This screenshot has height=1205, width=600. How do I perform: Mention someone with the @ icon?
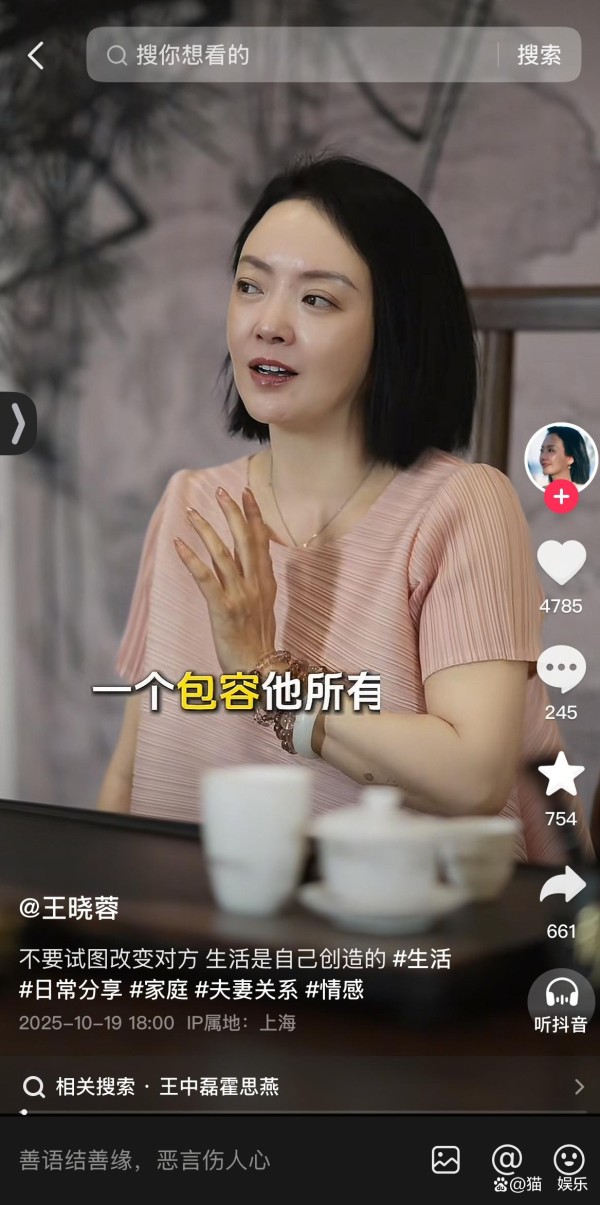[507, 1159]
